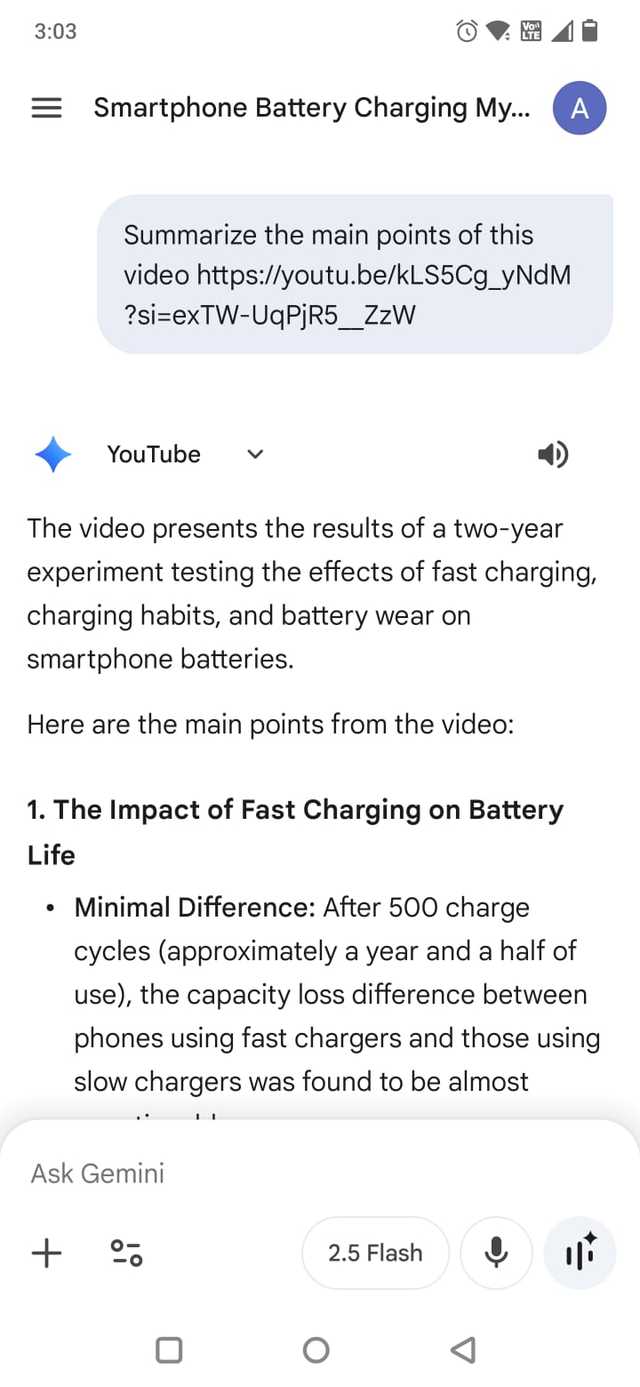Focus the Ask Gemini text field
The width and height of the screenshot is (640, 1387).
point(300,1173)
